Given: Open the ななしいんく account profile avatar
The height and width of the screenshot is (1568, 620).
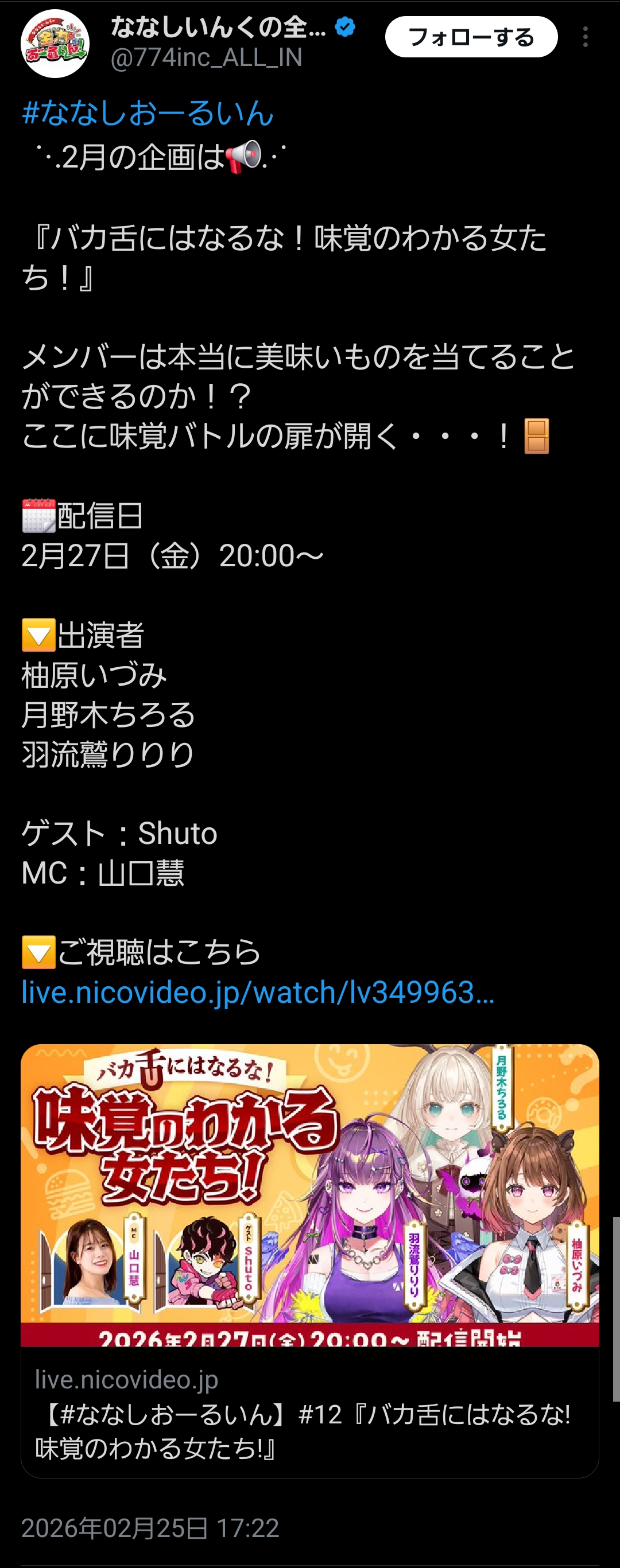Looking at the screenshot, I should [55, 44].
